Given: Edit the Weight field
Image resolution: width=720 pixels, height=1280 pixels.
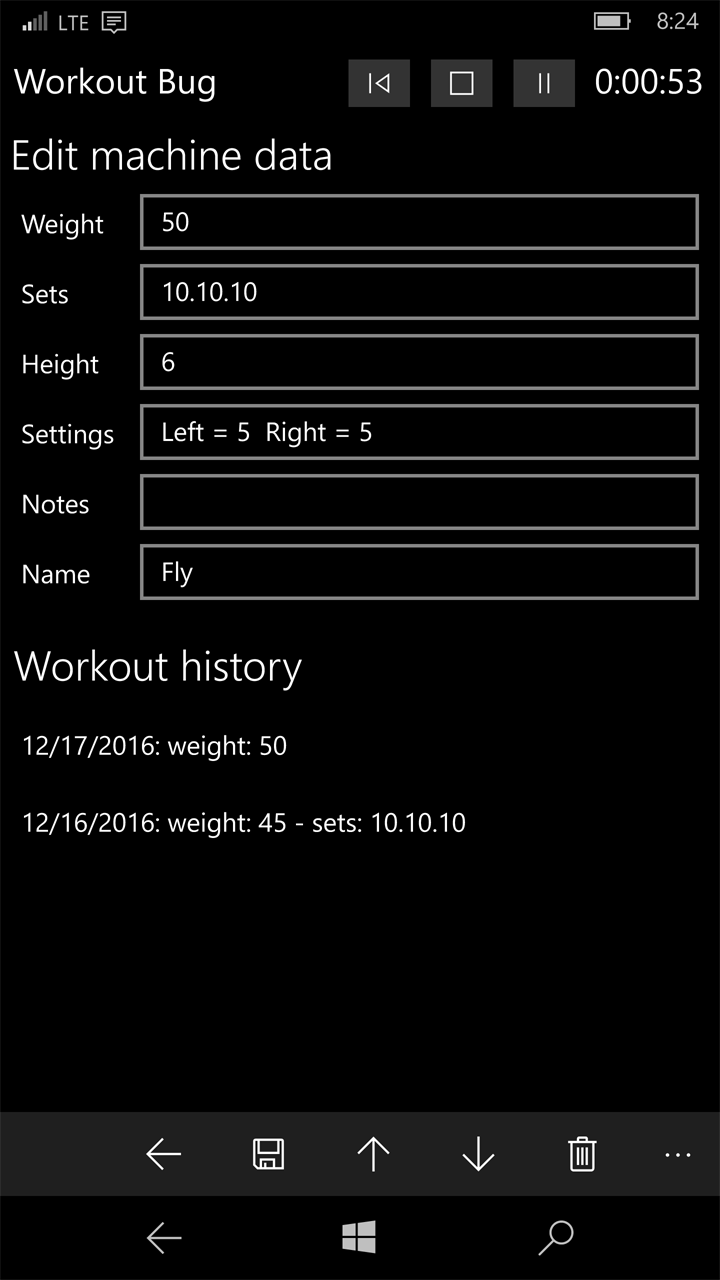Looking at the screenshot, I should (x=418, y=222).
